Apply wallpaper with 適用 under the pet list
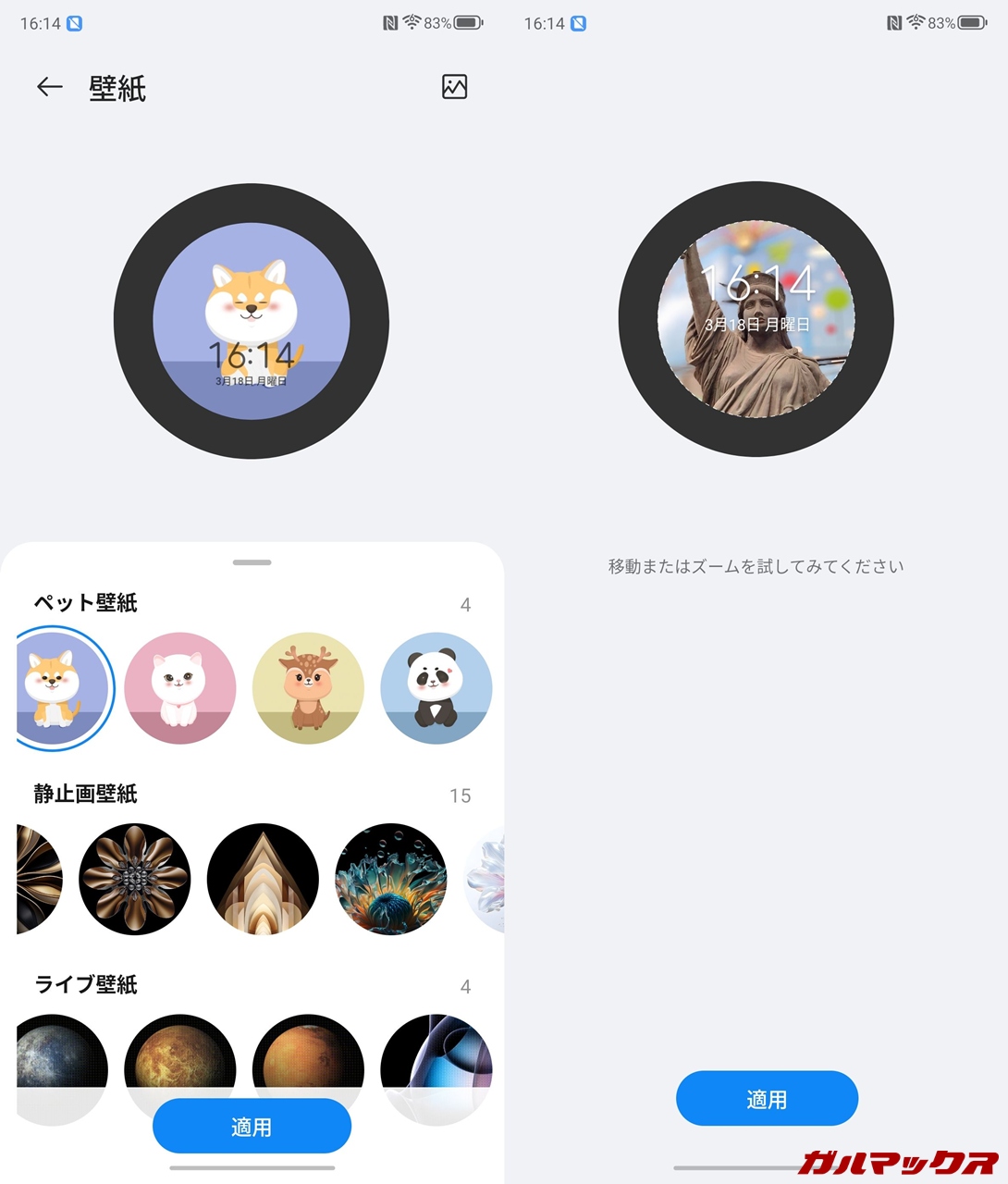 (x=252, y=1127)
